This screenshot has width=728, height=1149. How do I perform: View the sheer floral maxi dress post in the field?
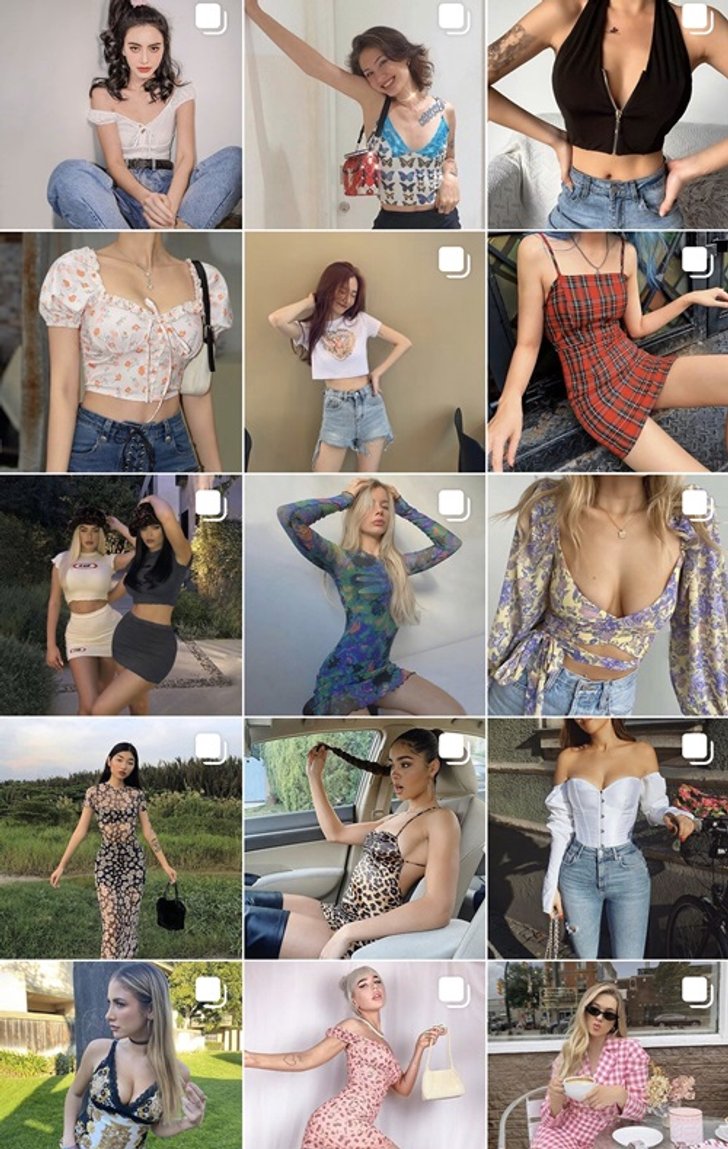tap(120, 838)
